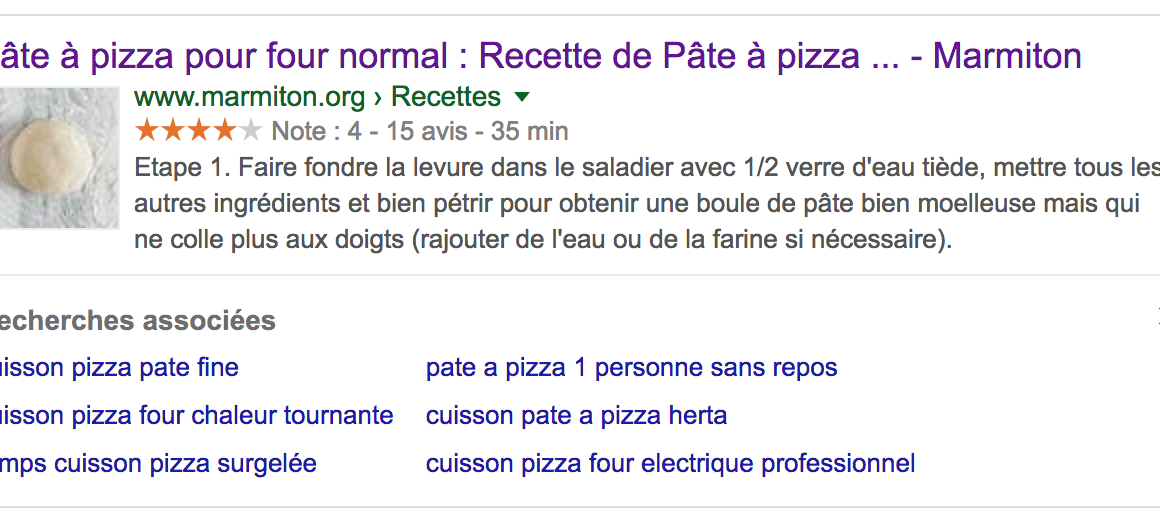Image resolution: width=1160 pixels, height=528 pixels.
Task: Search for cuisson pizza four chaleur tournante
Action: (197, 415)
